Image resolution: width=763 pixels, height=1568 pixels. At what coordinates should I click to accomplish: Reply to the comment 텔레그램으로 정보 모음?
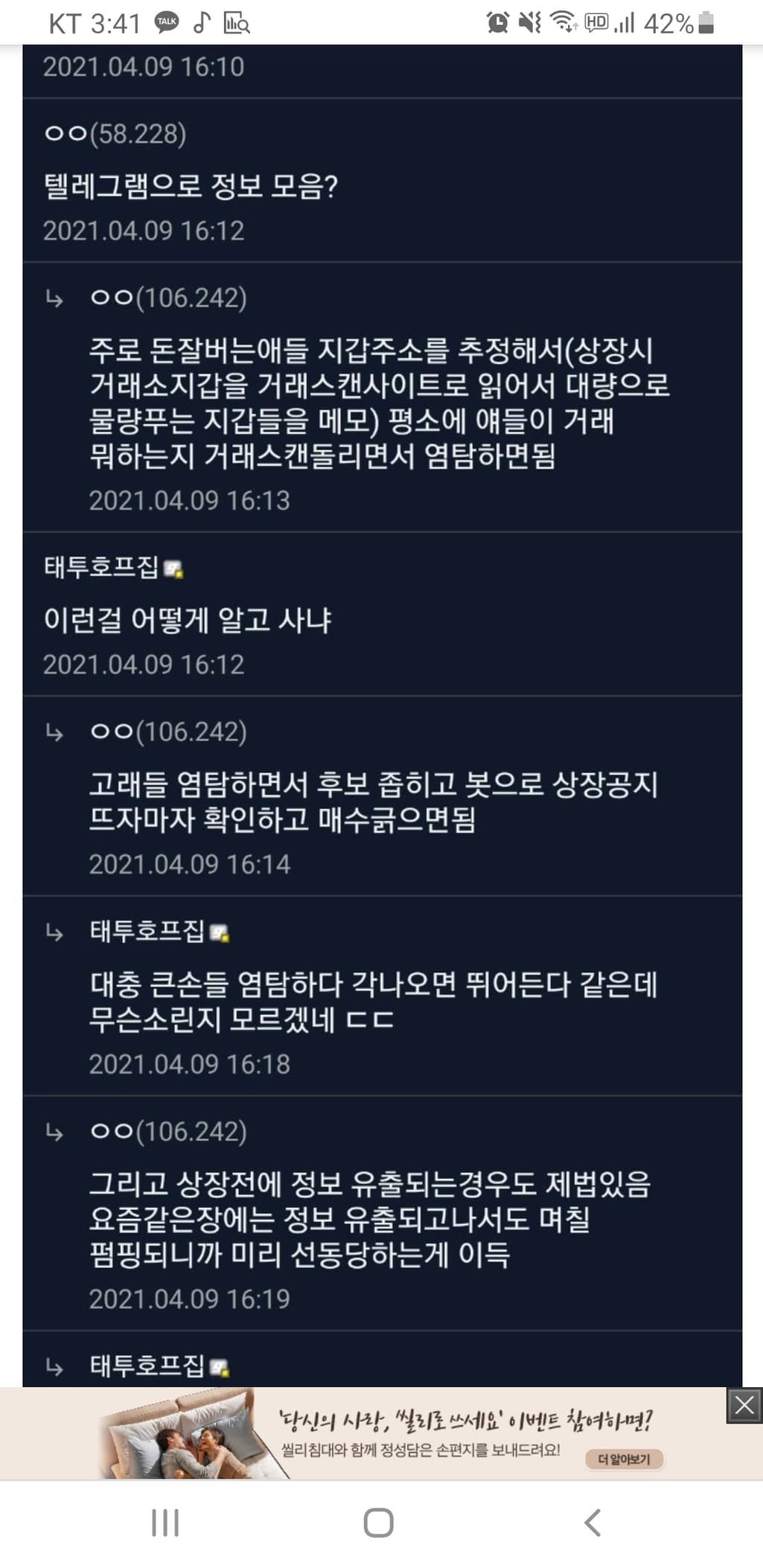[191, 186]
